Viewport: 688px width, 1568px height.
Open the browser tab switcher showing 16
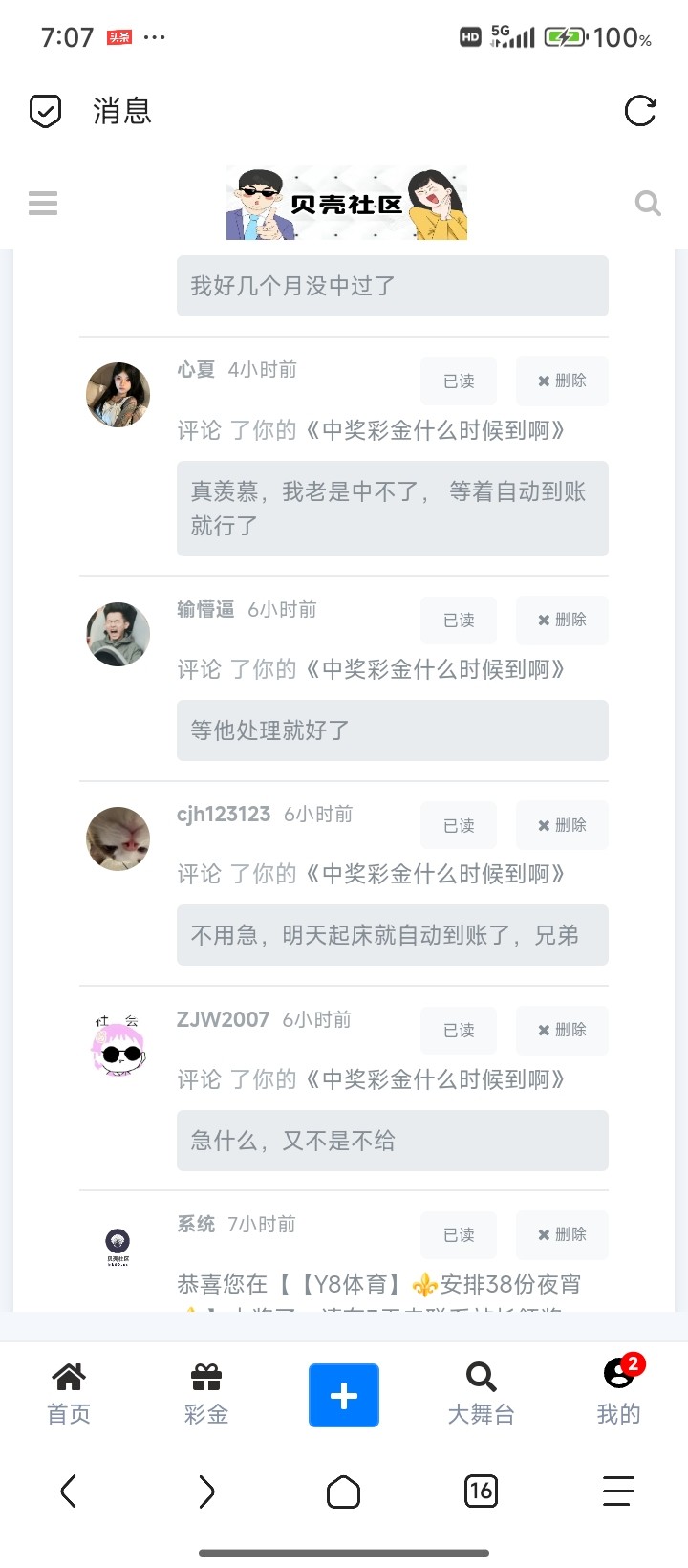pyautogui.click(x=481, y=1491)
